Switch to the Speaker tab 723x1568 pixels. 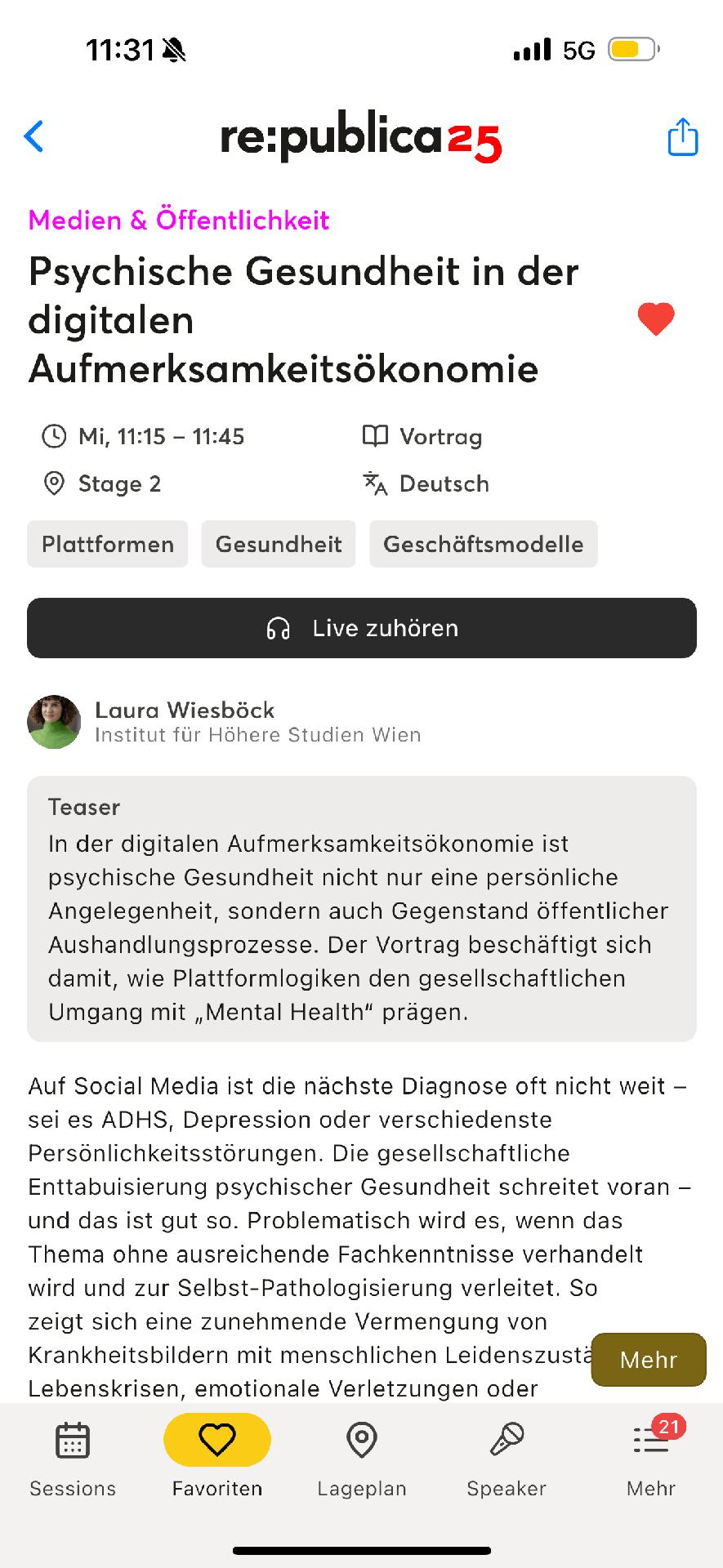[x=507, y=1459]
